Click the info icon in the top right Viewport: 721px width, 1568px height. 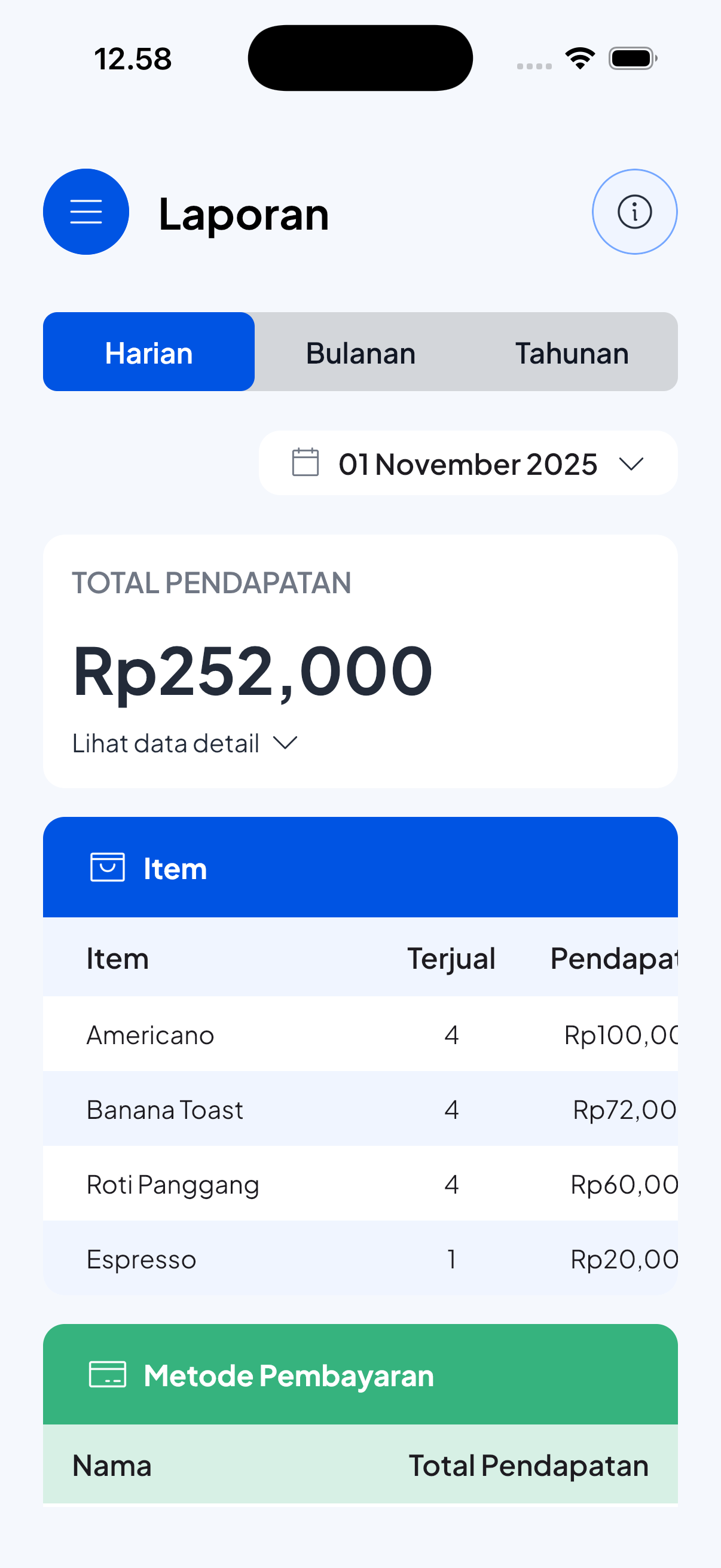coord(634,212)
